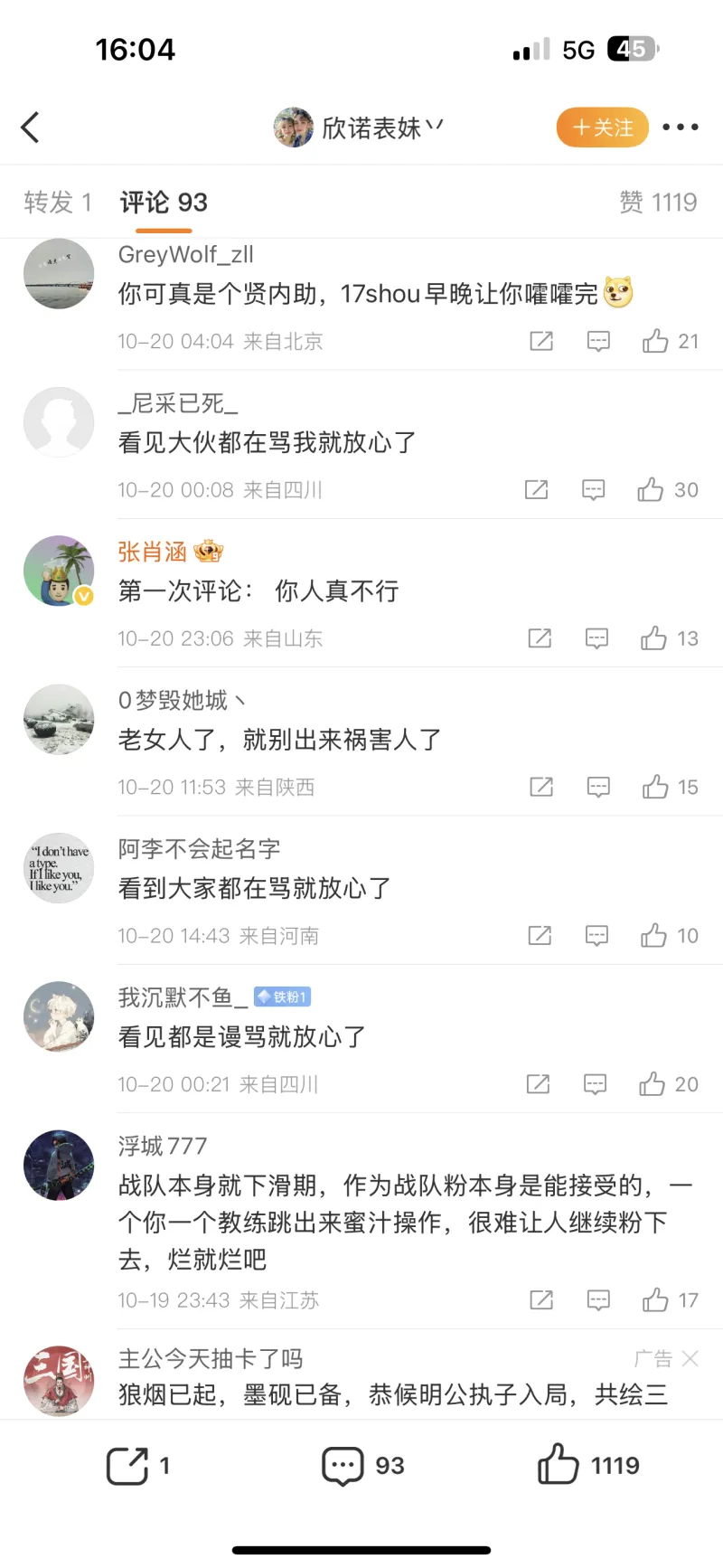Like the post from the bottom bar
The height and width of the screenshot is (1568, 723).
click(559, 1464)
